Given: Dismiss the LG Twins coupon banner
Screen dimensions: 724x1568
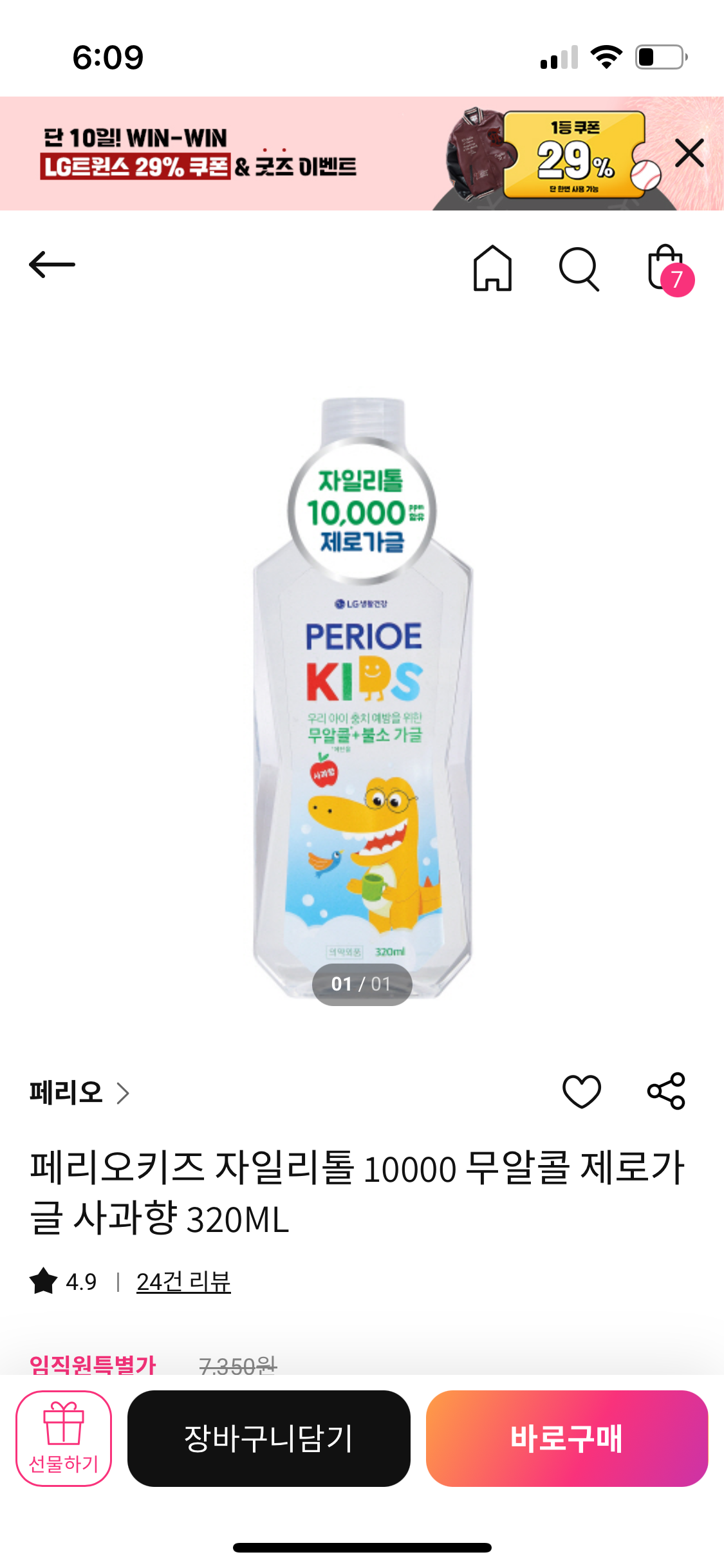Looking at the screenshot, I should [689, 153].
